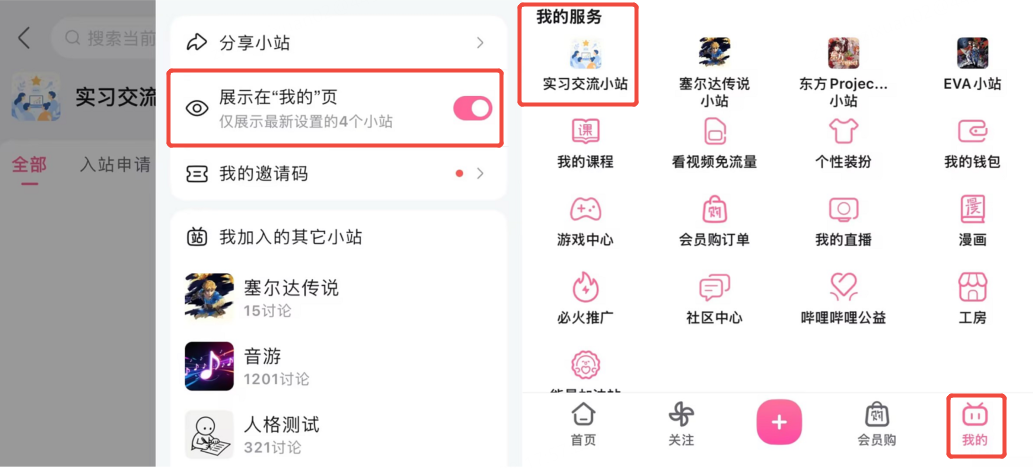
Task: Open 塞尔达传说 station with 15 discussions
Action: [x=337, y=297]
